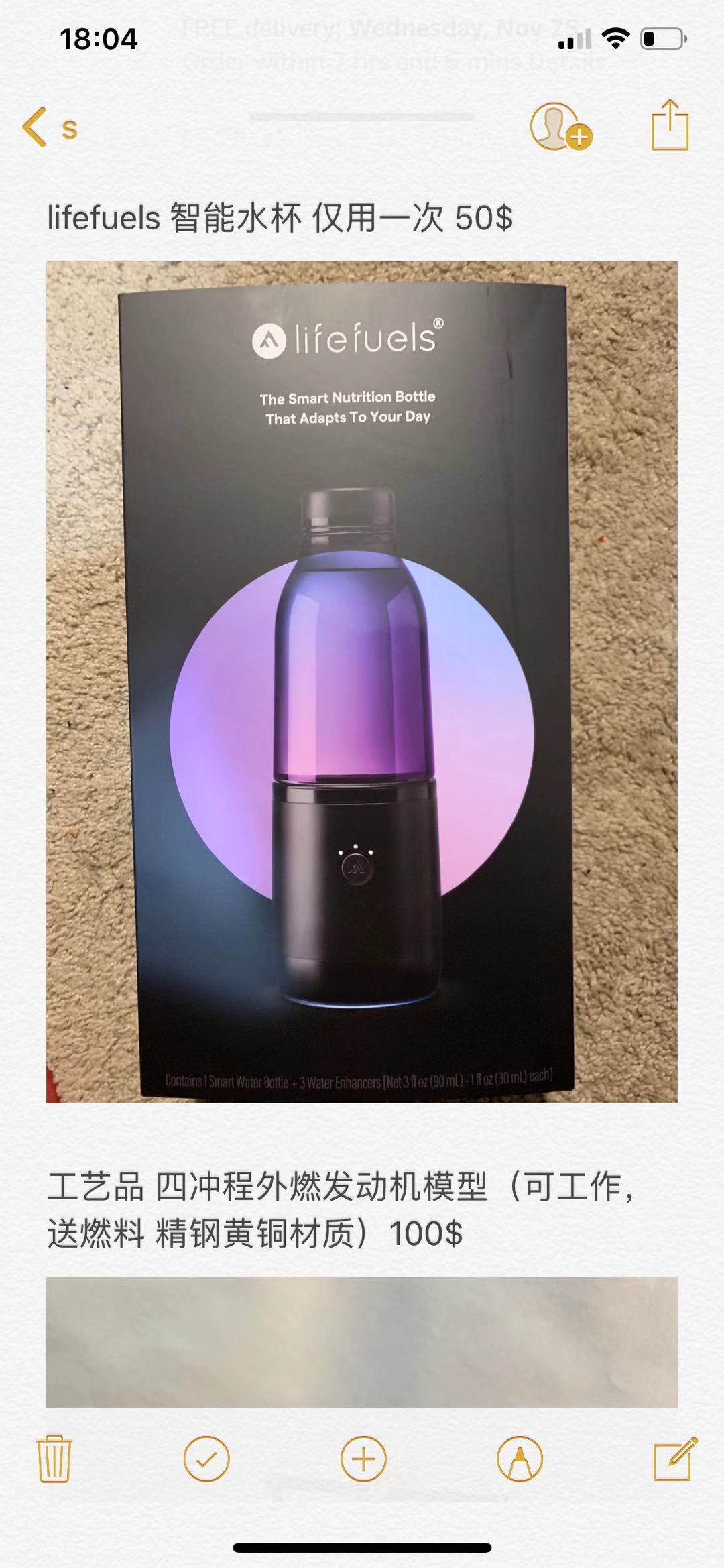This screenshot has height=1568, width=724.
Task: Open the markup drawing tool
Action: 520,1459
